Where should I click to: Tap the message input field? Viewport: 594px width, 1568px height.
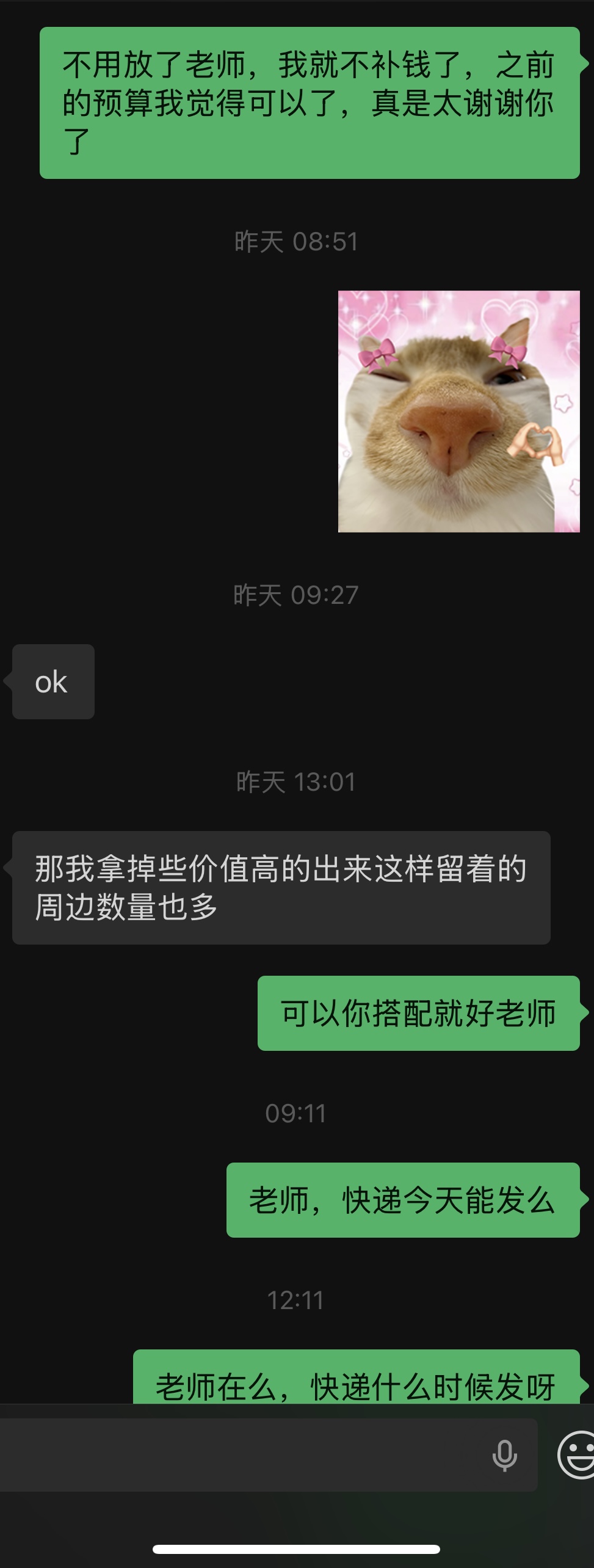pyautogui.click(x=244, y=1455)
